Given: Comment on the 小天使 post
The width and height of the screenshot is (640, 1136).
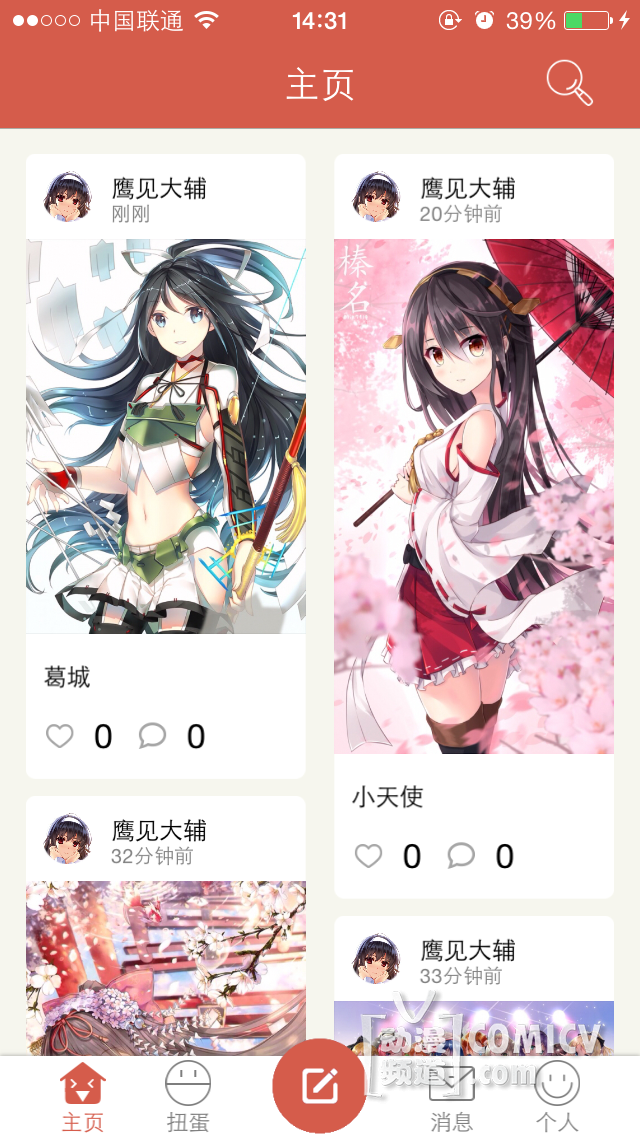Looking at the screenshot, I should coord(461,856).
